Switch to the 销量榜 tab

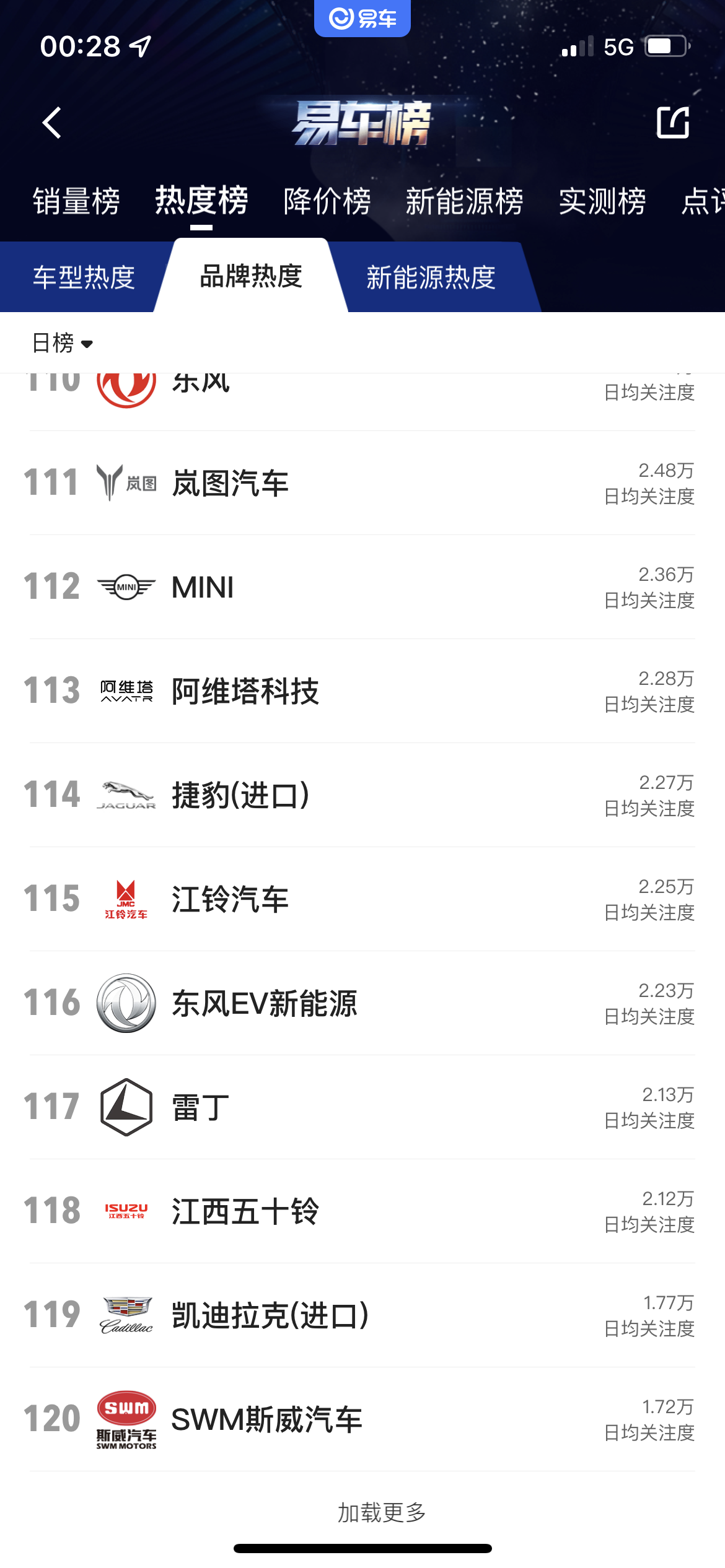[x=76, y=202]
